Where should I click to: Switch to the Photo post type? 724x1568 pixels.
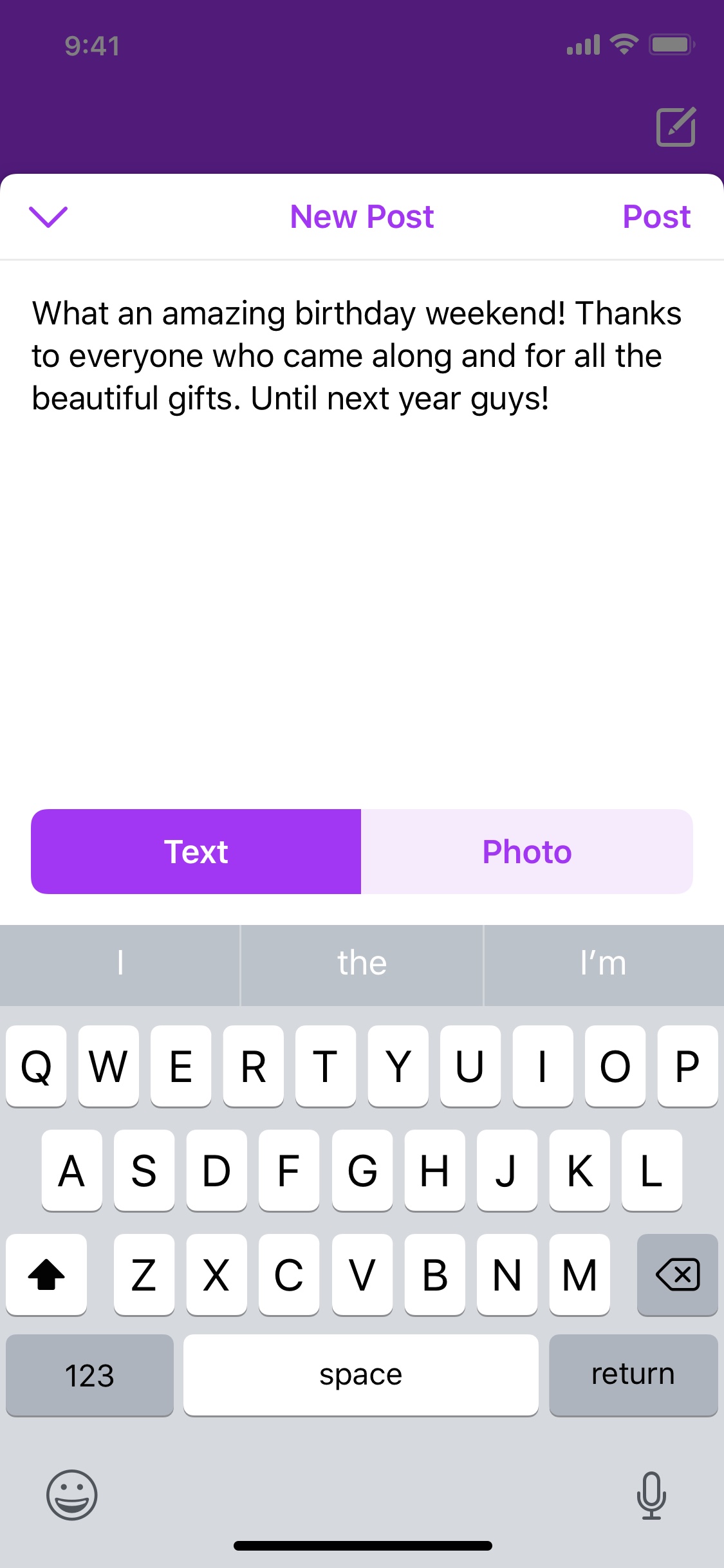[527, 851]
